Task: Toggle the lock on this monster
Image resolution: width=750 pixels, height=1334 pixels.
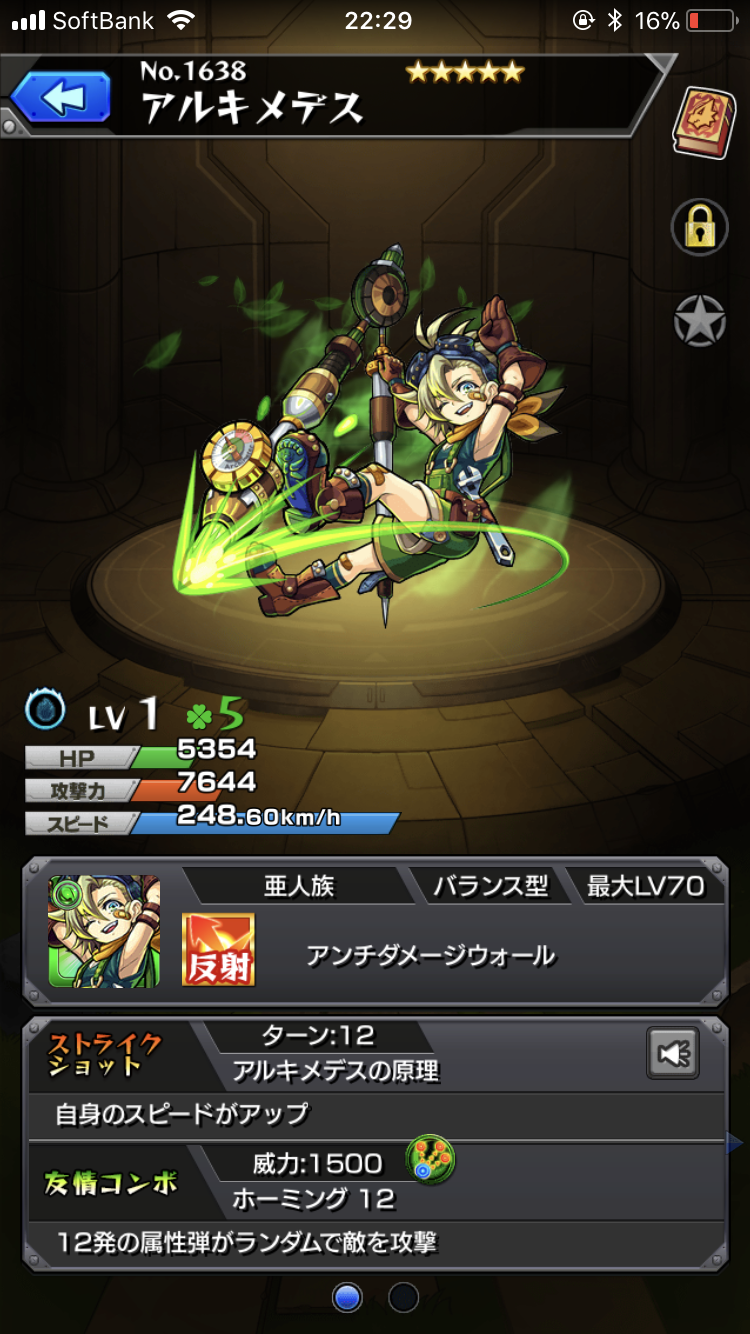Action: (699, 226)
